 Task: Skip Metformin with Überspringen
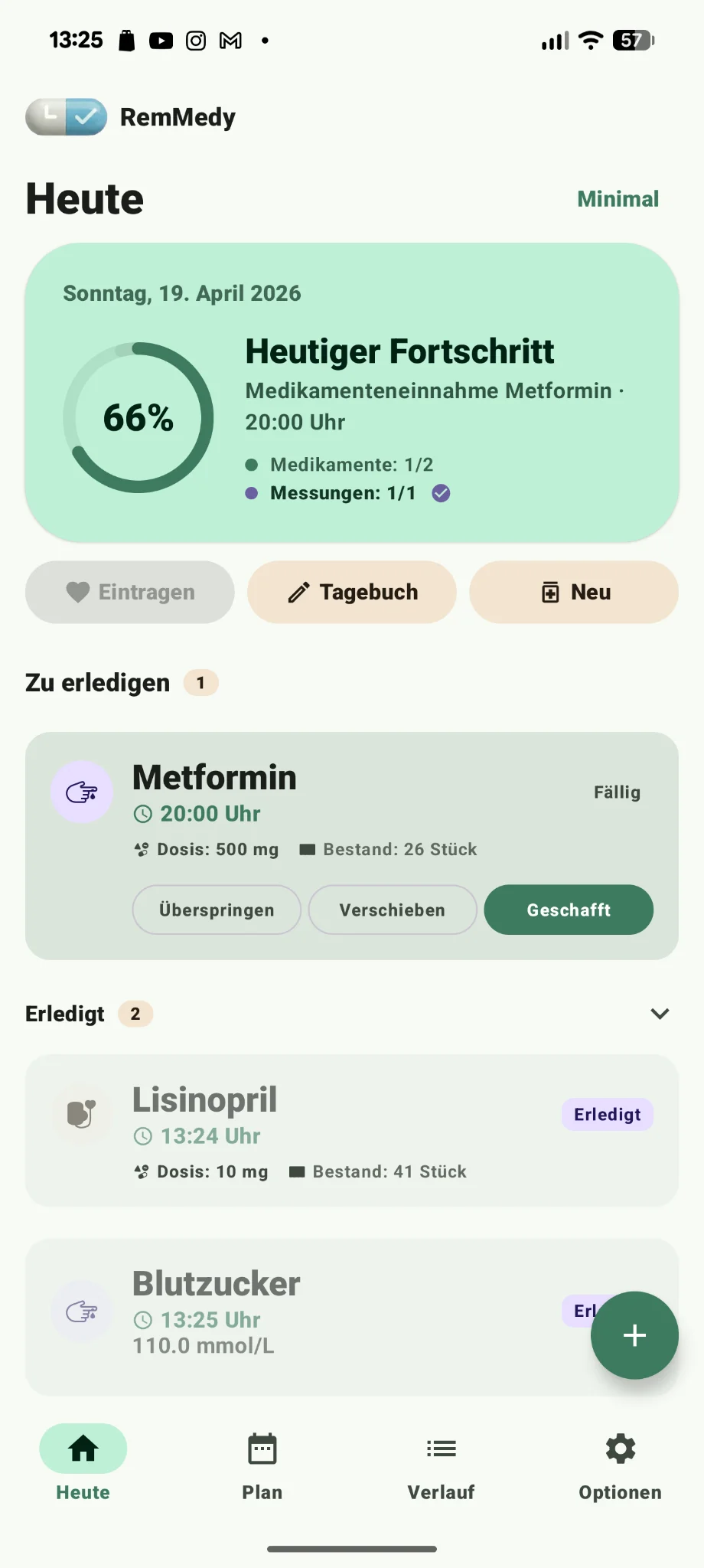[x=217, y=910]
